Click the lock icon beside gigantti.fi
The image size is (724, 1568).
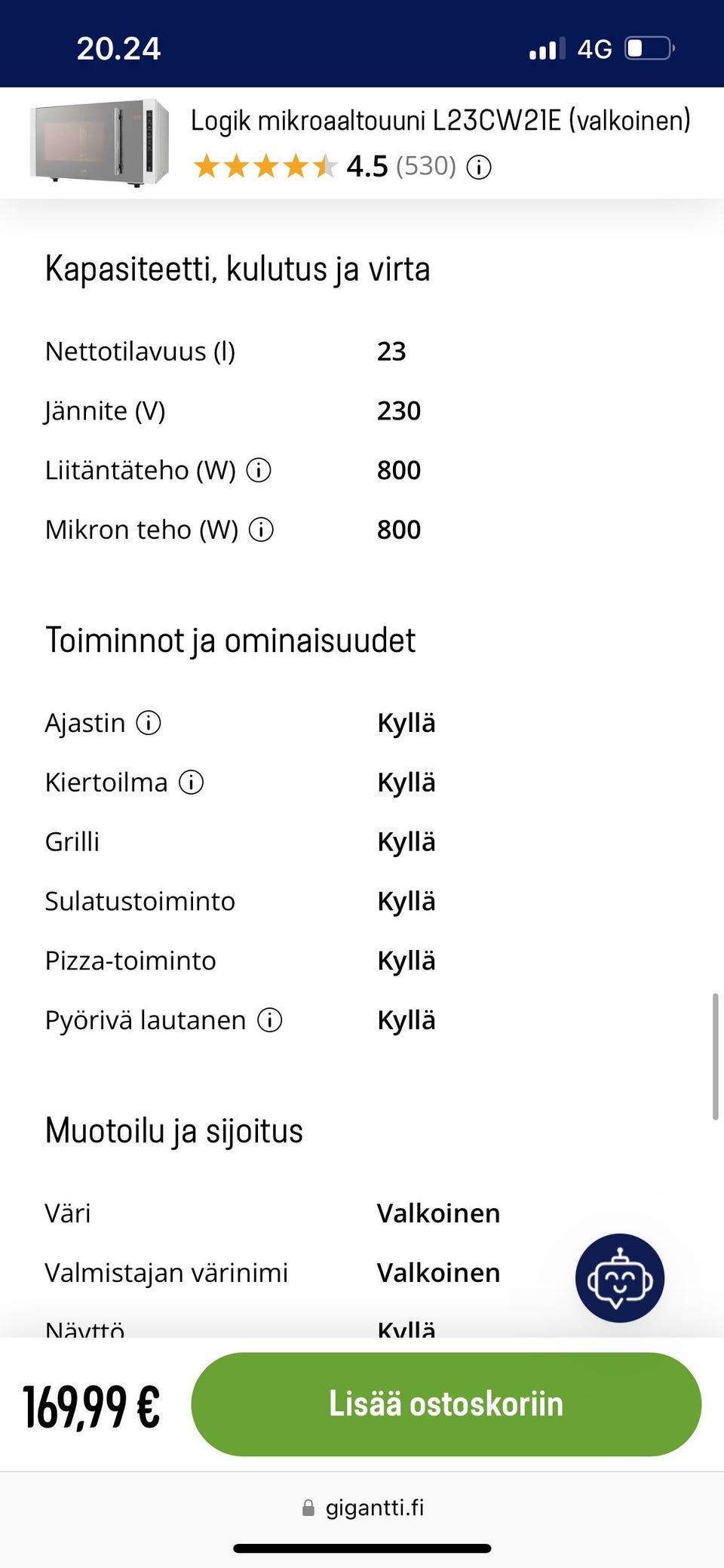pyautogui.click(x=308, y=1507)
